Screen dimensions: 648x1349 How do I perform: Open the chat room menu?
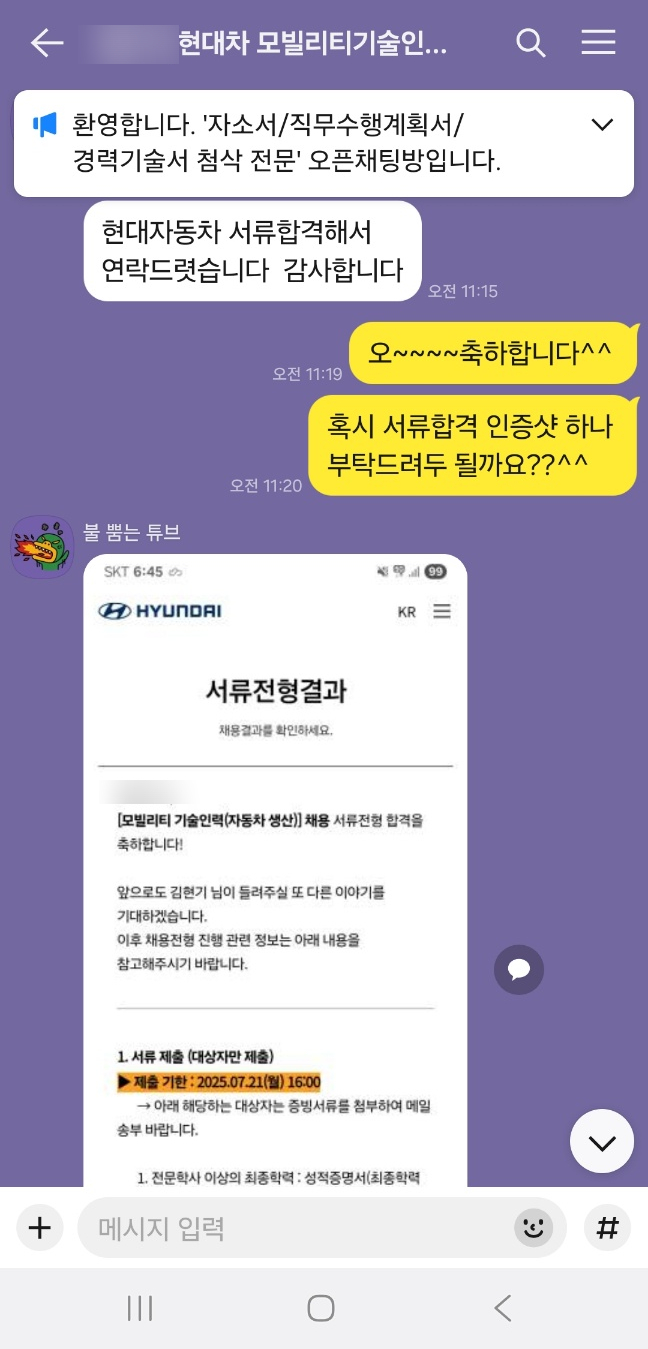[598, 43]
